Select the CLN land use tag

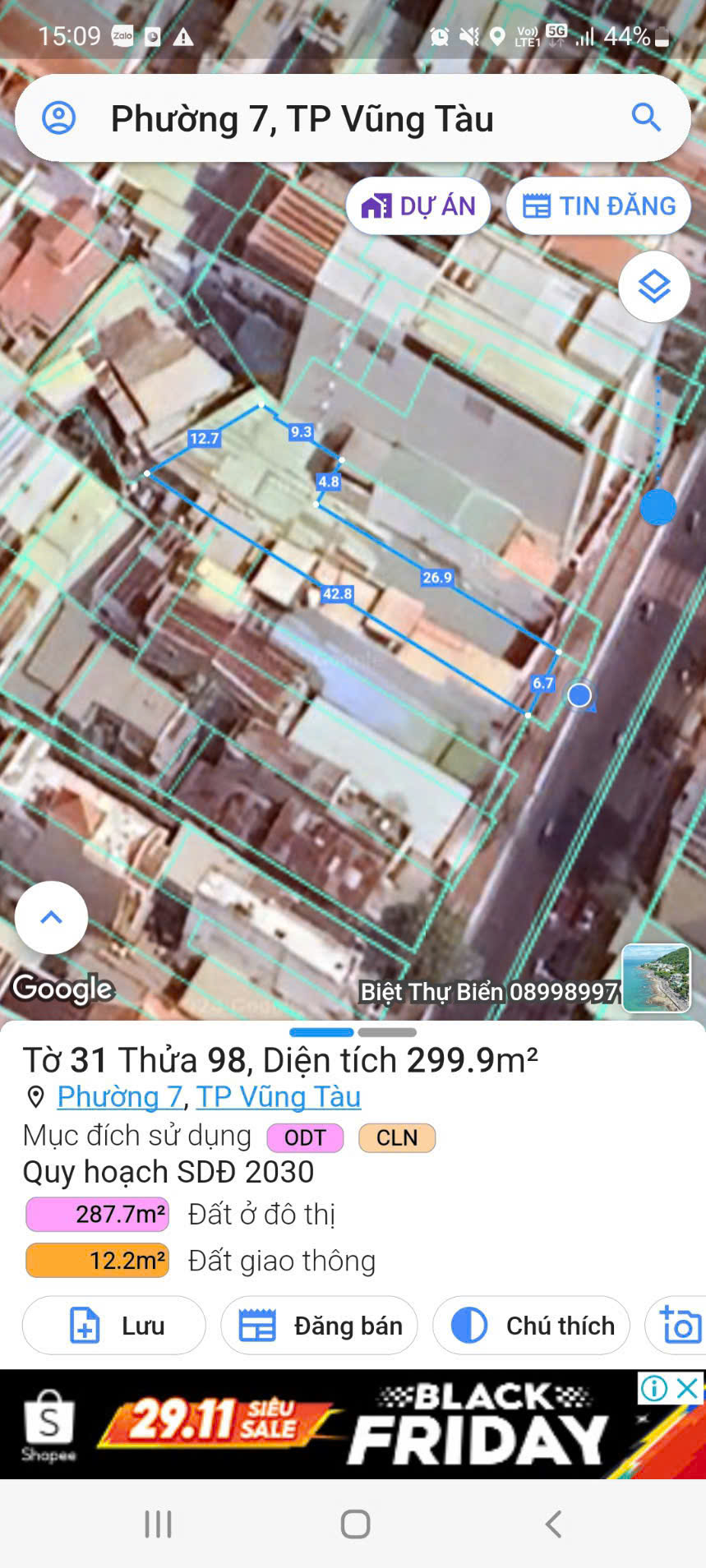(x=397, y=1137)
